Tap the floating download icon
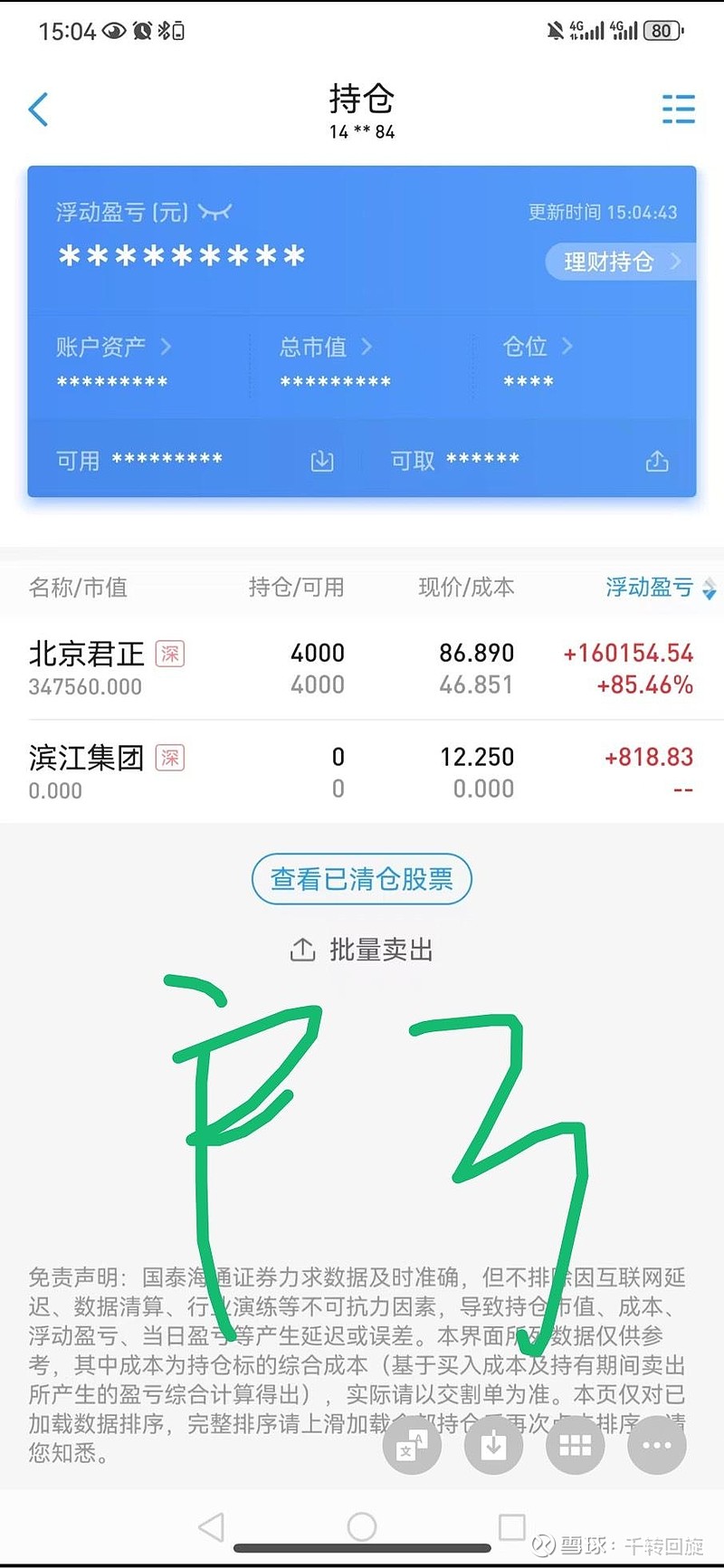 tap(493, 1445)
